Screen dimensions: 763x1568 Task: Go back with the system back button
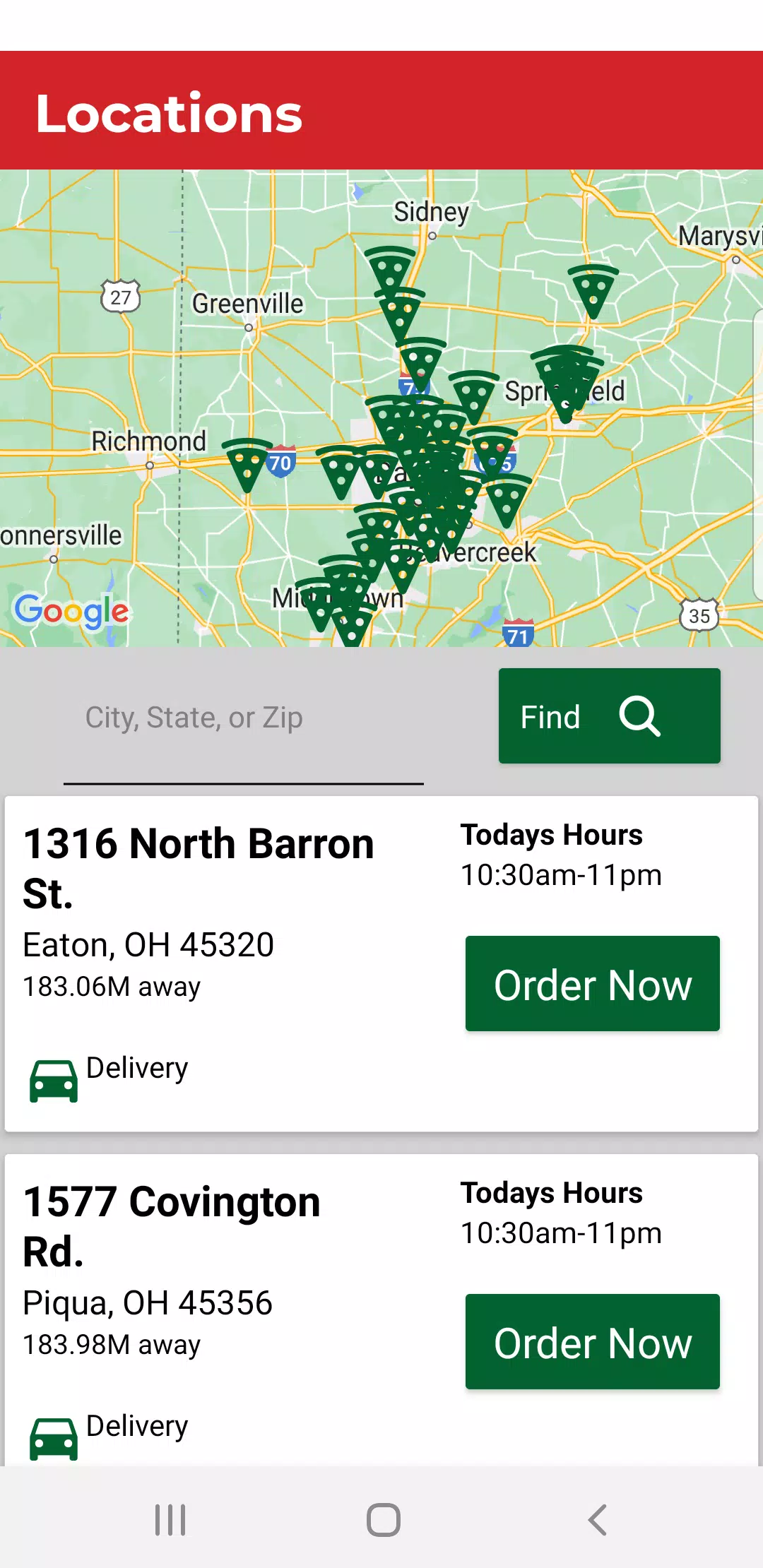[x=597, y=1519]
